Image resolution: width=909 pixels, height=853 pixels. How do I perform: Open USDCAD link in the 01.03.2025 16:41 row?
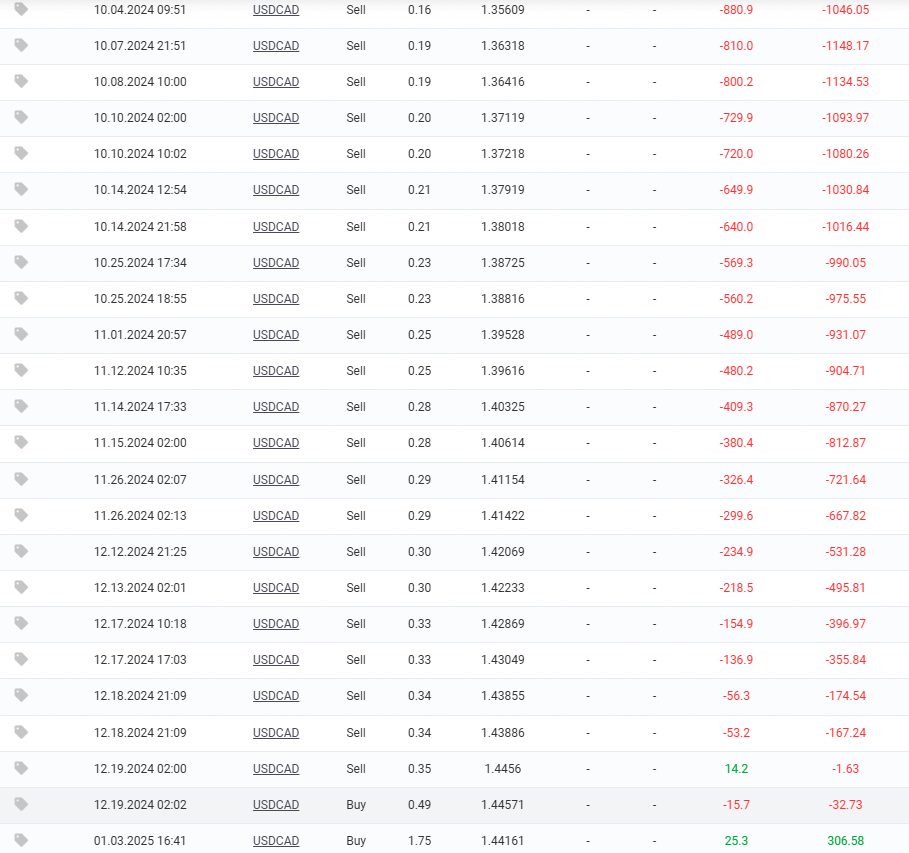pyautogui.click(x=276, y=841)
